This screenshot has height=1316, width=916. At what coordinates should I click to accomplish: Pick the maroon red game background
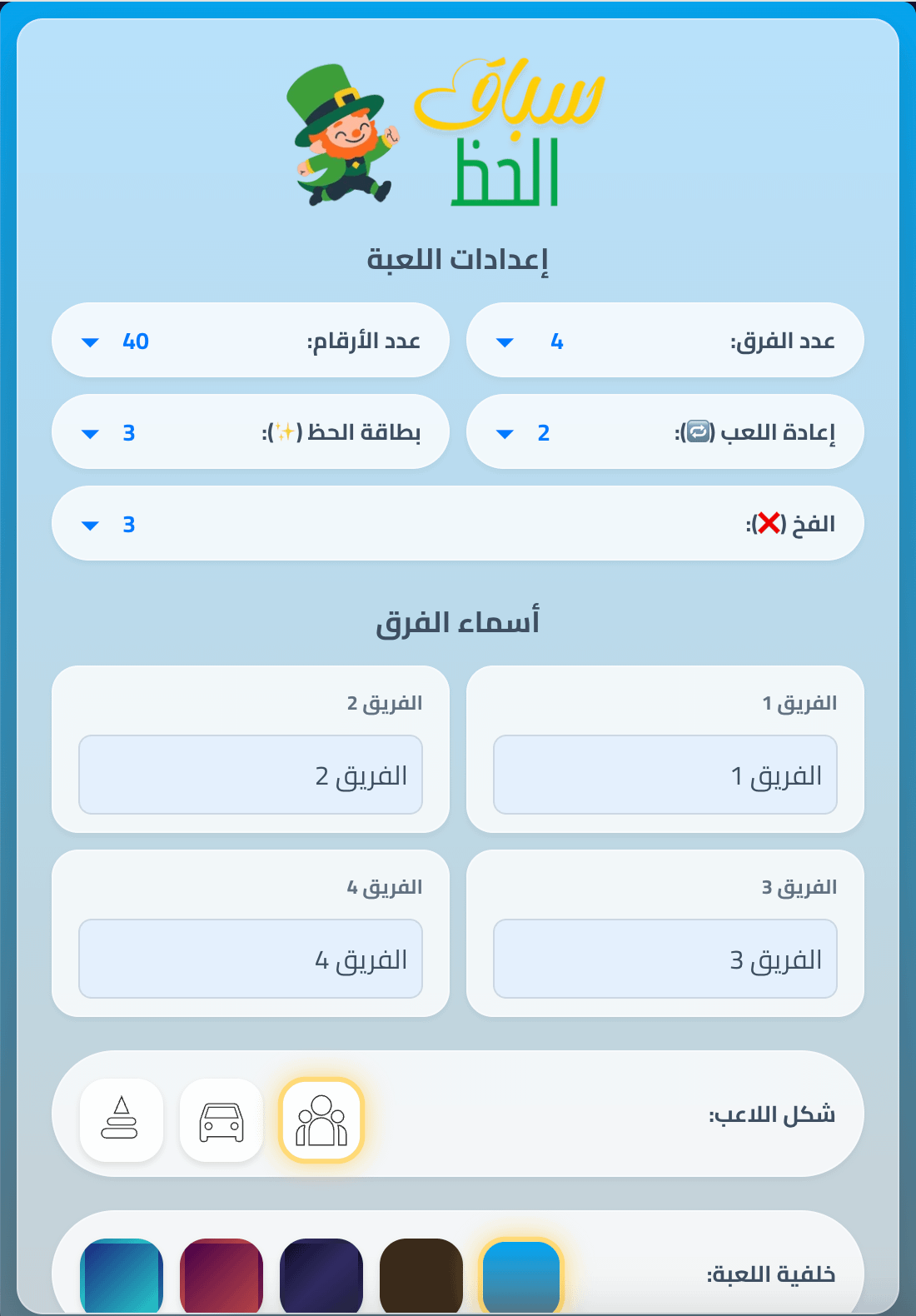222,1276
